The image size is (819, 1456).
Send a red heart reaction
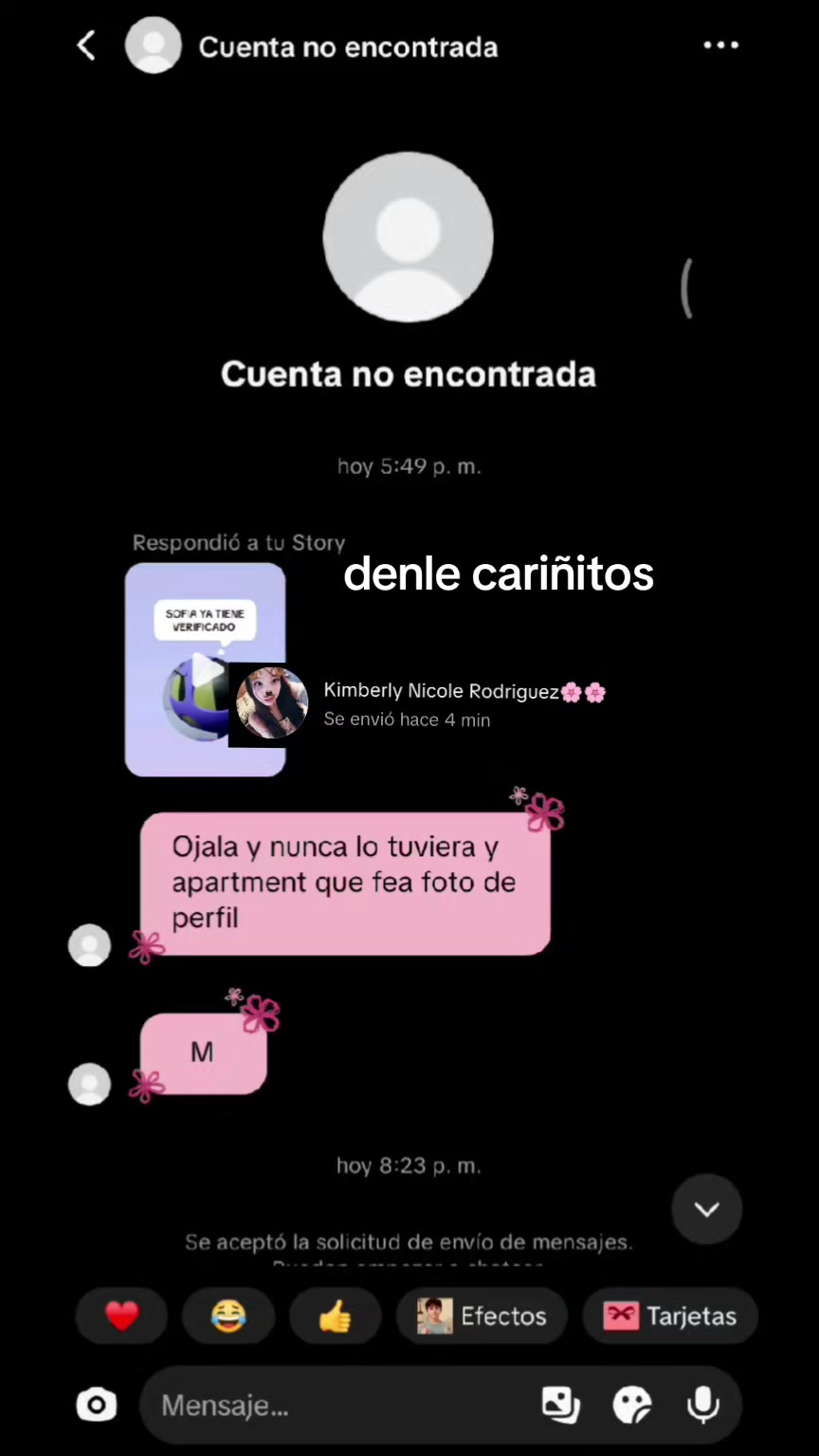coord(121,1316)
